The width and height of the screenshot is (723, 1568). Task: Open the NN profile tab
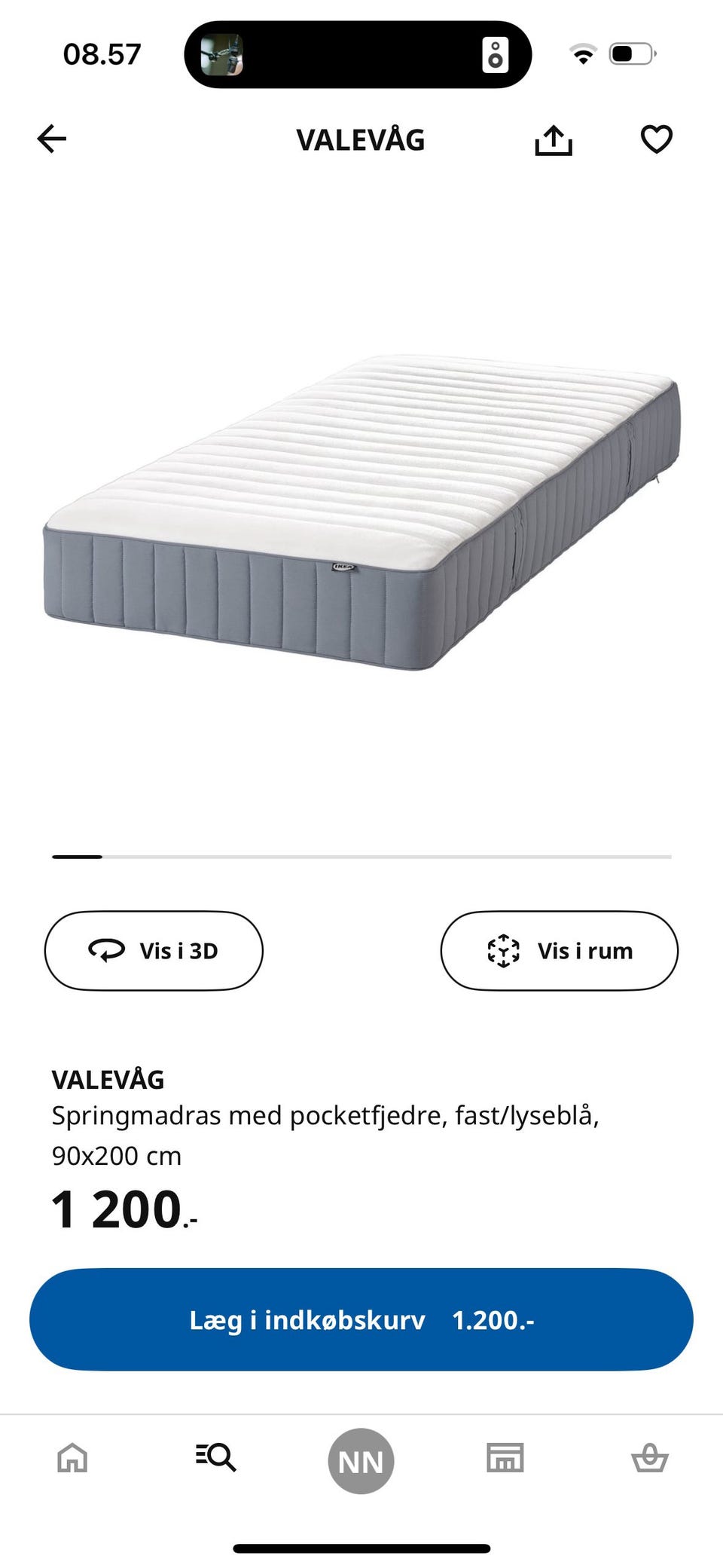(361, 1461)
